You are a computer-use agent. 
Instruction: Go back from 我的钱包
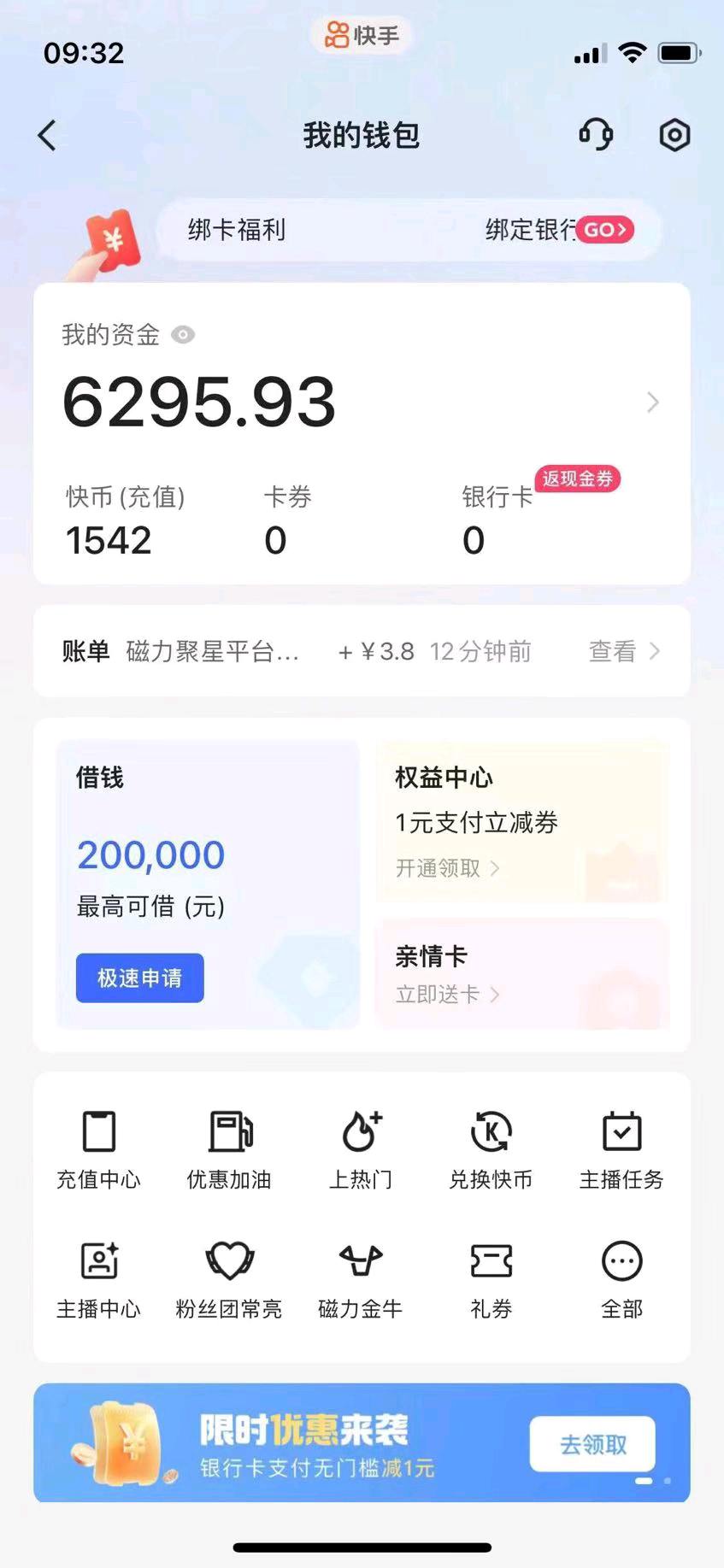click(48, 136)
